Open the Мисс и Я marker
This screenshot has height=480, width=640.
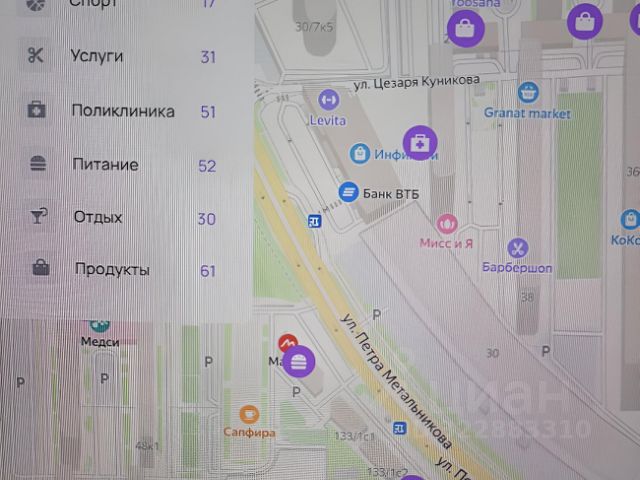(x=447, y=224)
